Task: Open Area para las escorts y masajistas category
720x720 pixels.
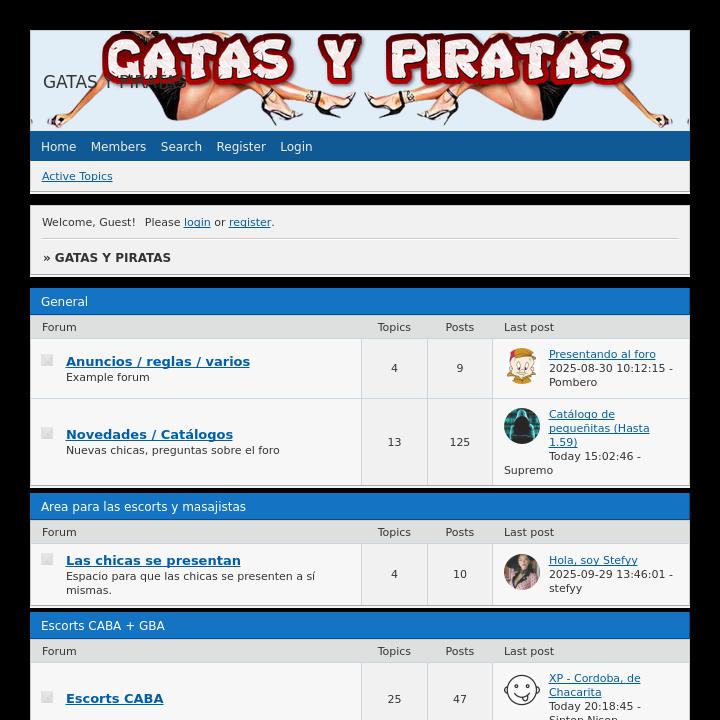Action: 143,507
